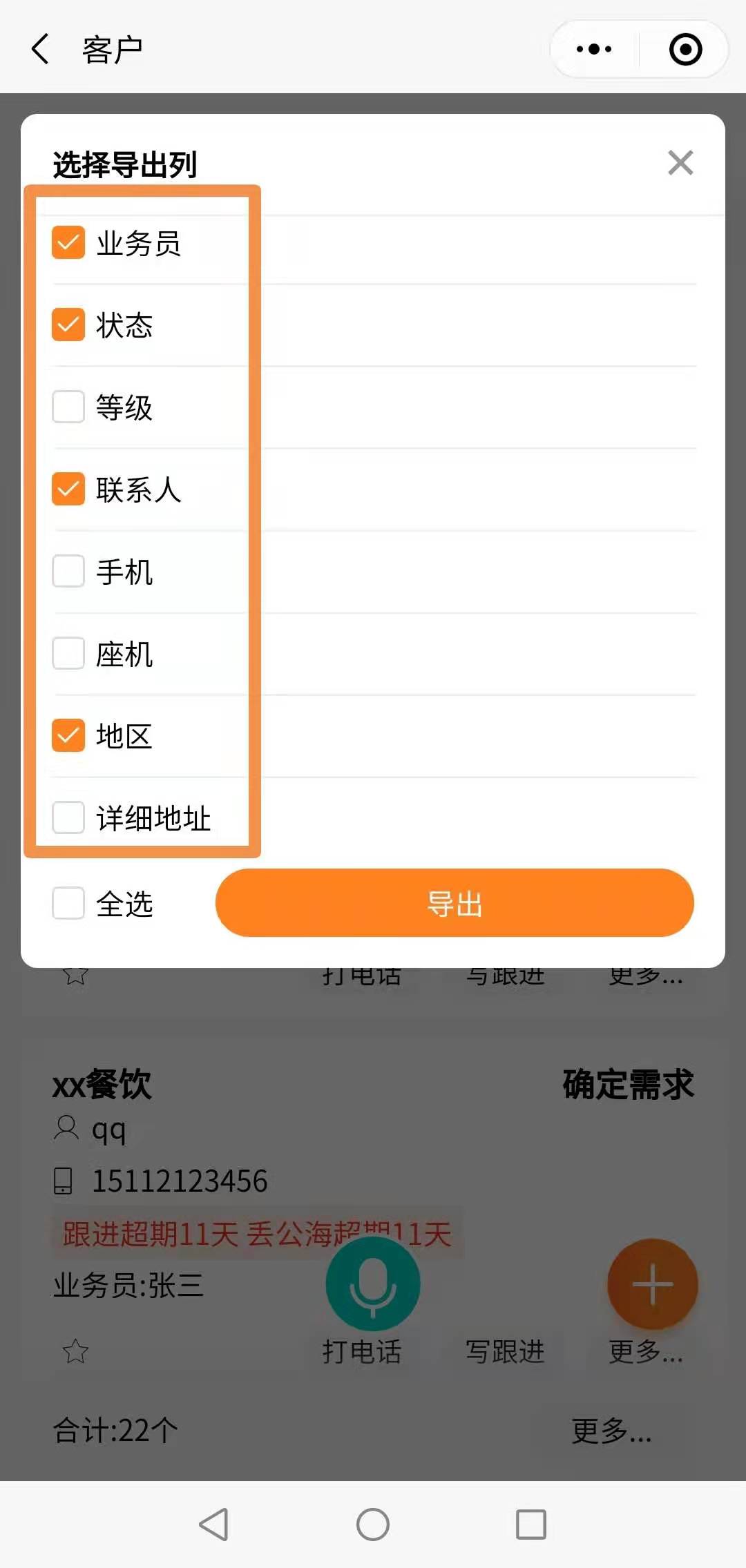Tap the orange 导出 button
Screen dimensions: 746x1568
coord(455,903)
